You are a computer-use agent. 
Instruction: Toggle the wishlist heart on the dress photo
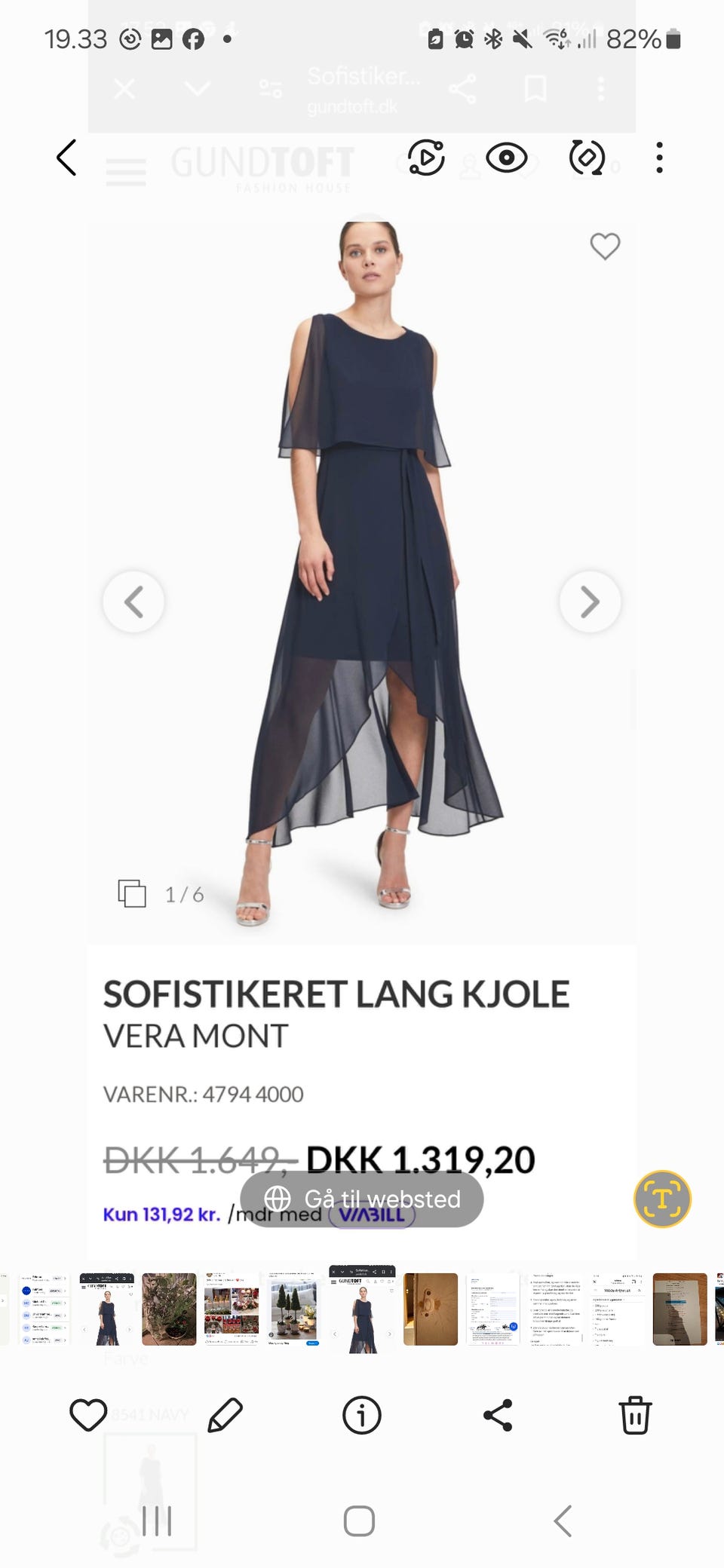[x=604, y=246]
